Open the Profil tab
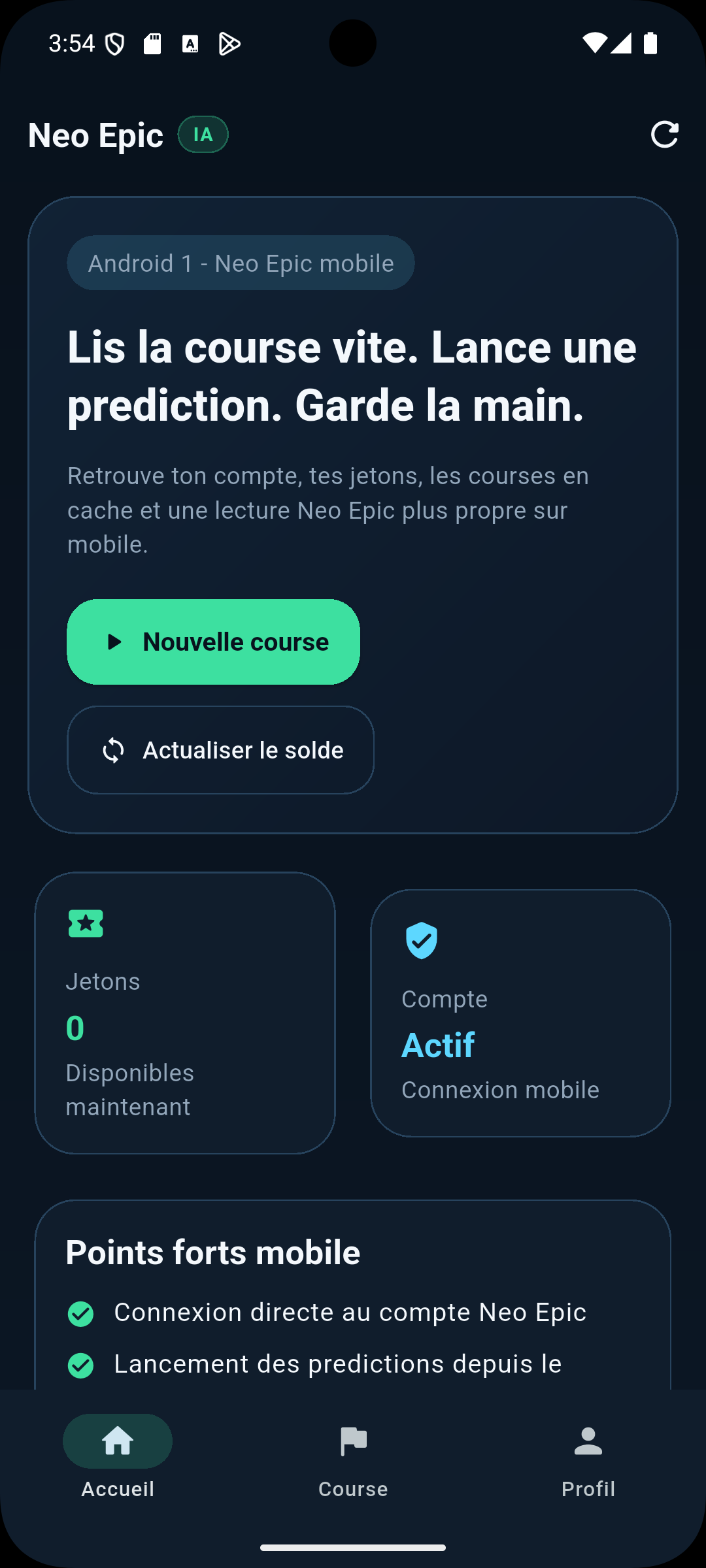The height and width of the screenshot is (1568, 706). pyautogui.click(x=587, y=1463)
